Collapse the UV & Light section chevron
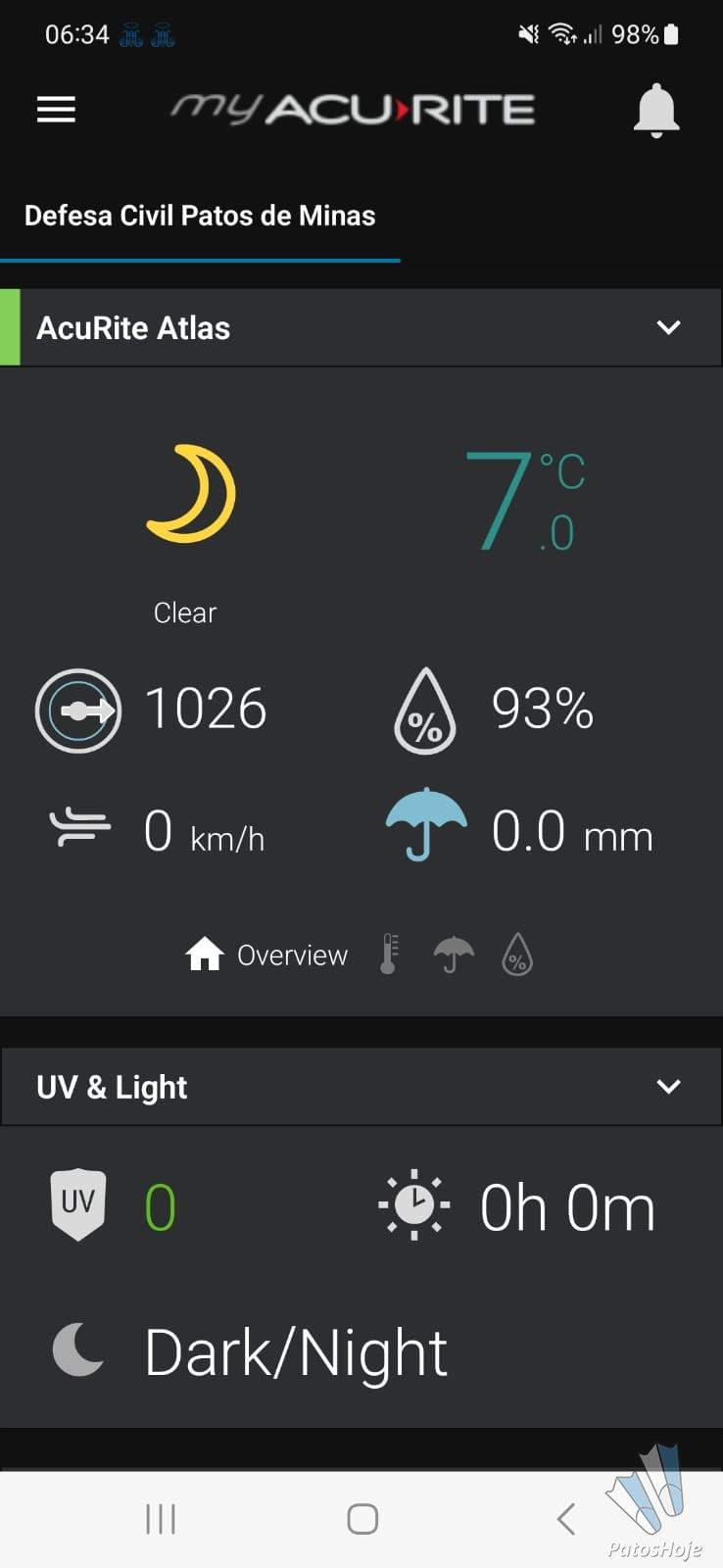Screen dimensions: 723x1568 point(668,1086)
